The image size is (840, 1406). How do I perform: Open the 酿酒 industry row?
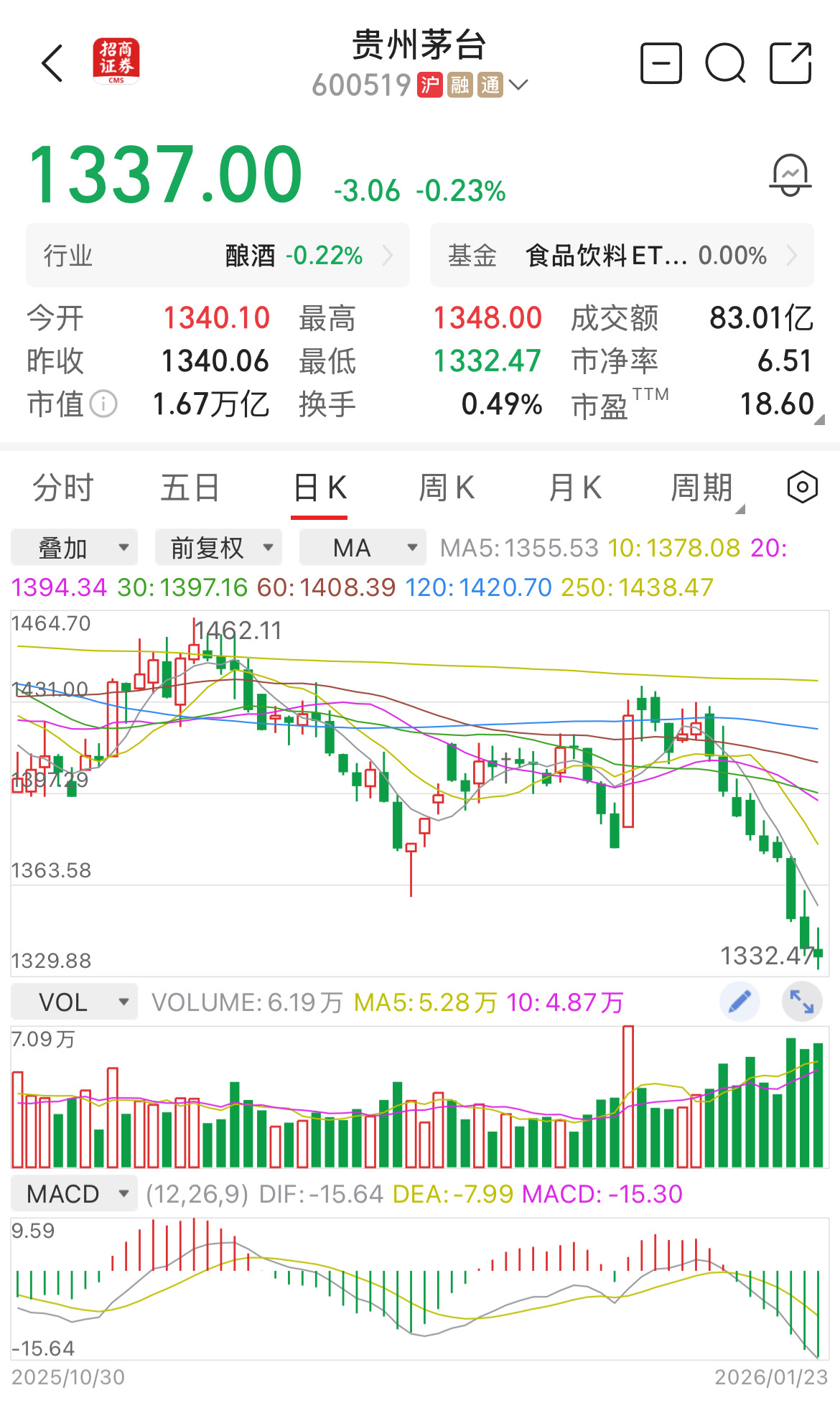click(218, 256)
